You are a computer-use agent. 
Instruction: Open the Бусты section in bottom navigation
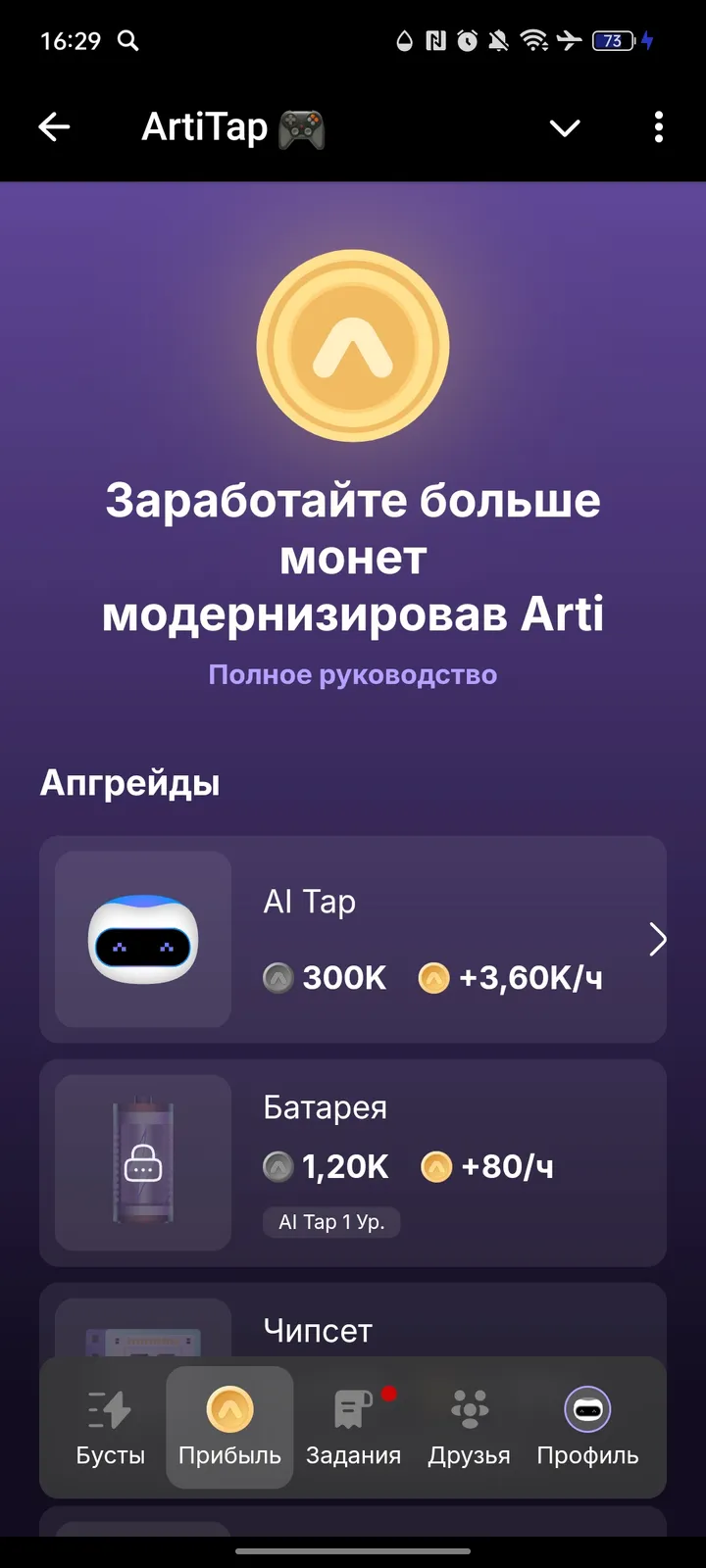tap(108, 1423)
